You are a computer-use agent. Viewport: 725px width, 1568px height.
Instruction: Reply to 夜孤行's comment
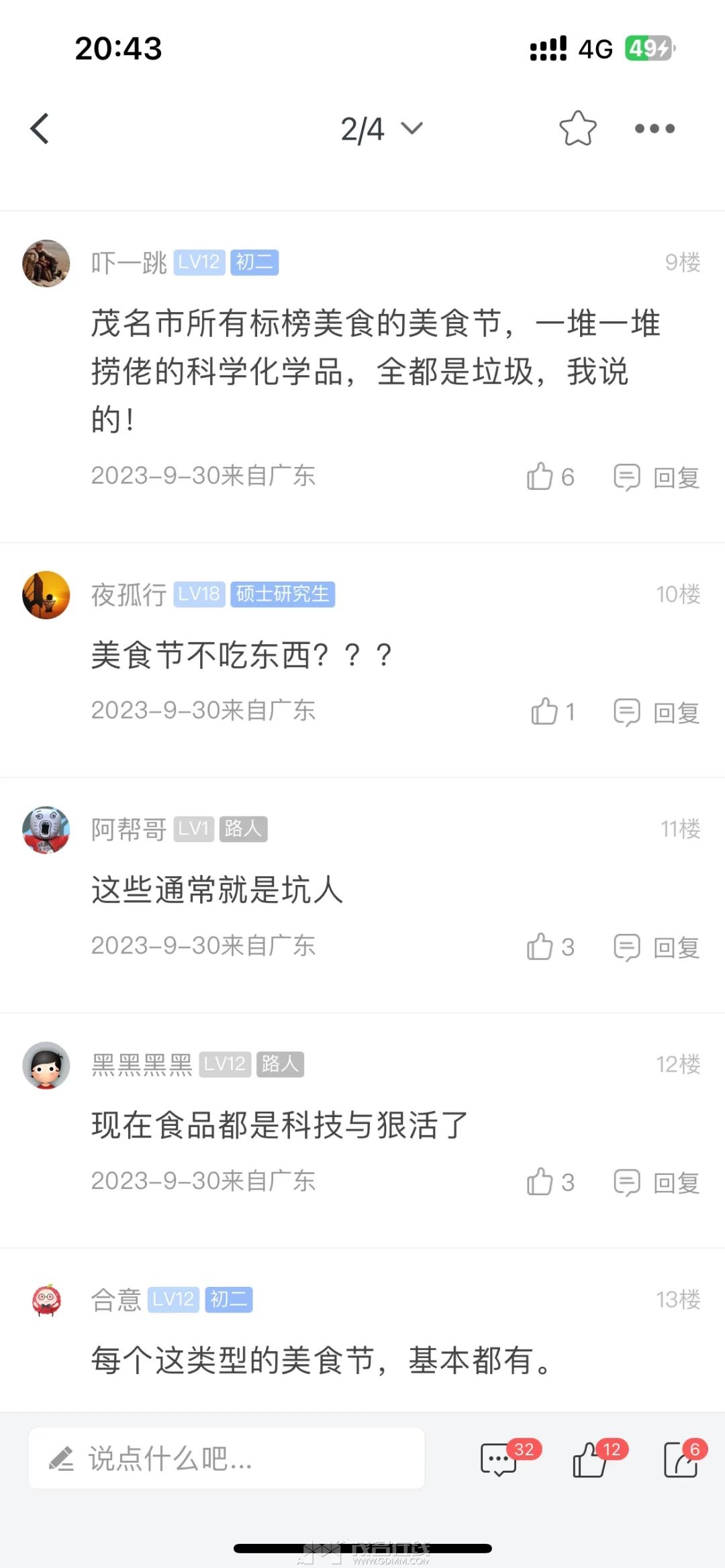657,712
